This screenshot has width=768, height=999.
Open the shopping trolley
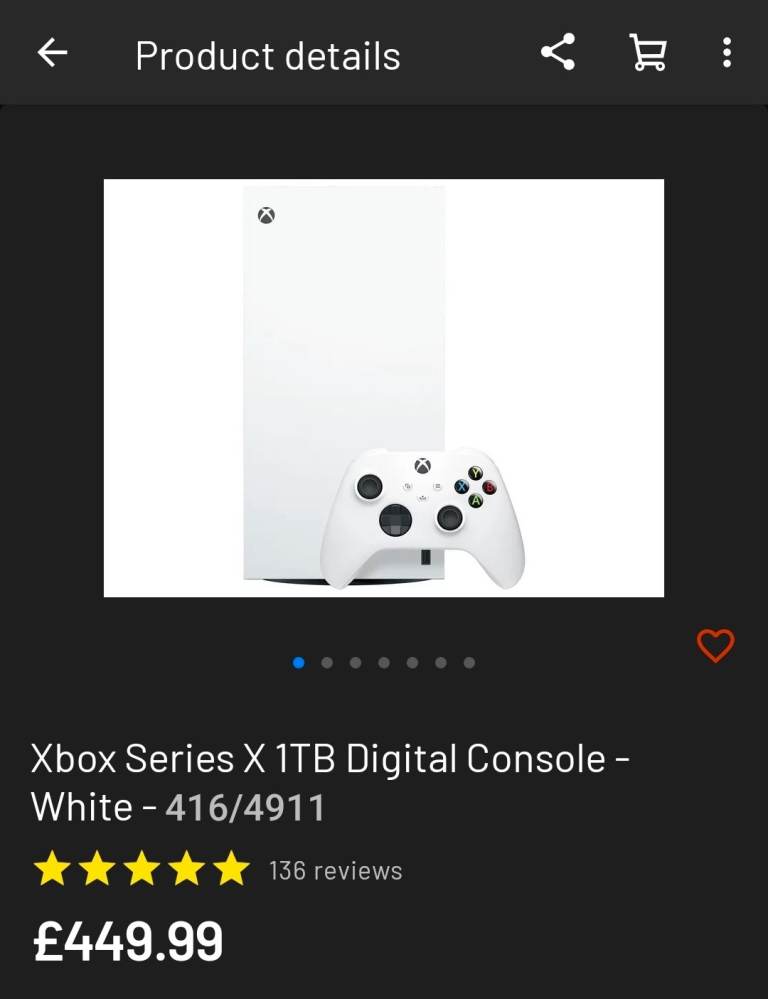[648, 53]
